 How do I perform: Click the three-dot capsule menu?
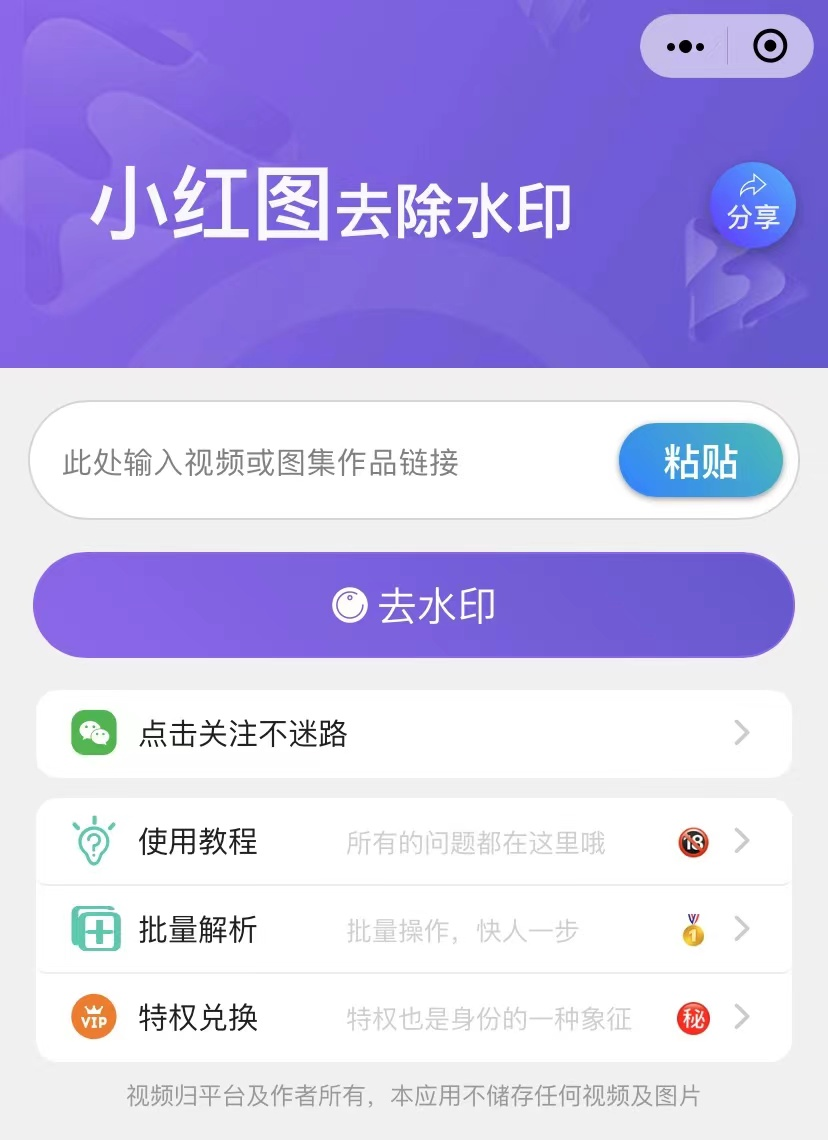[684, 46]
